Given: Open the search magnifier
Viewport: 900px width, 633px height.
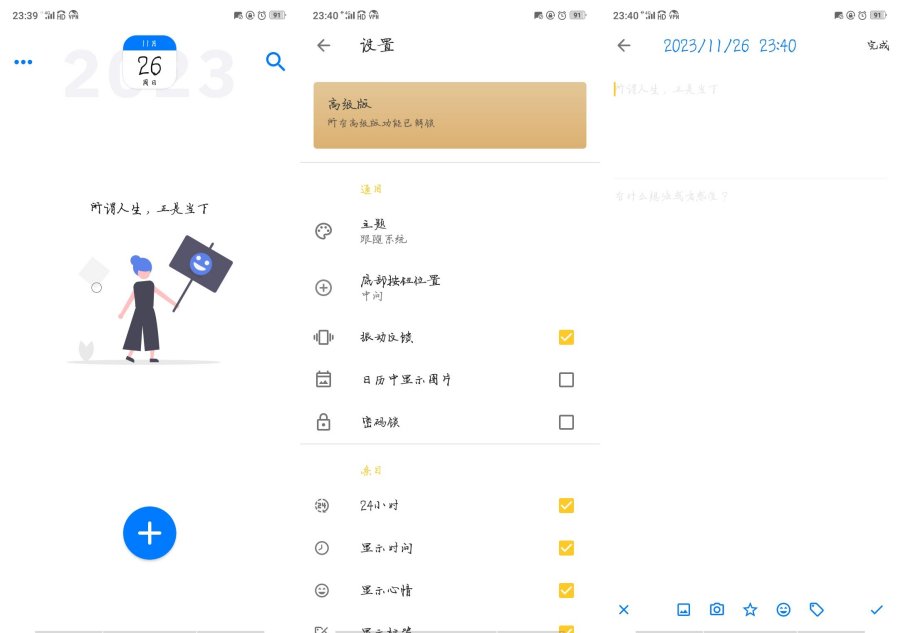Looking at the screenshot, I should point(275,62).
